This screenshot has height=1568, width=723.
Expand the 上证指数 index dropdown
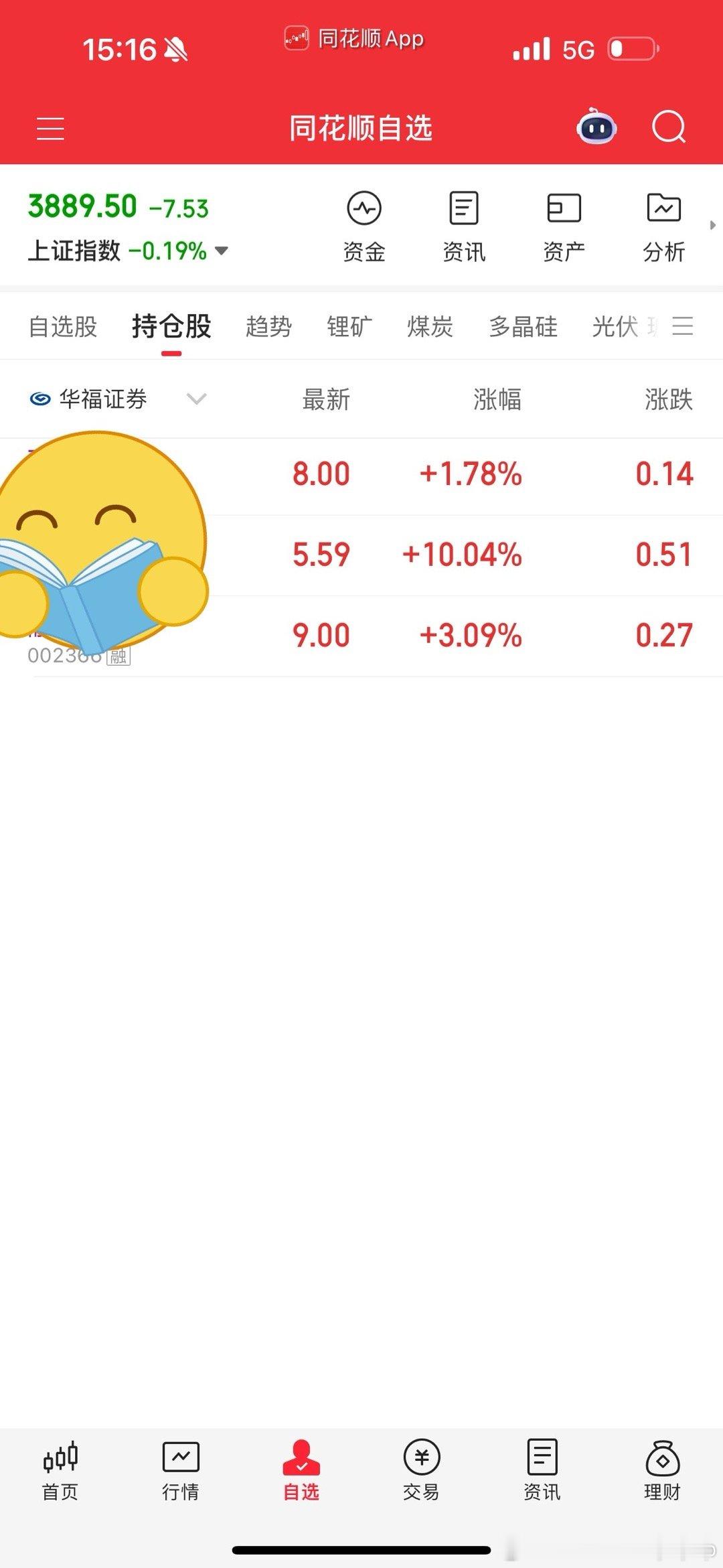[x=221, y=251]
